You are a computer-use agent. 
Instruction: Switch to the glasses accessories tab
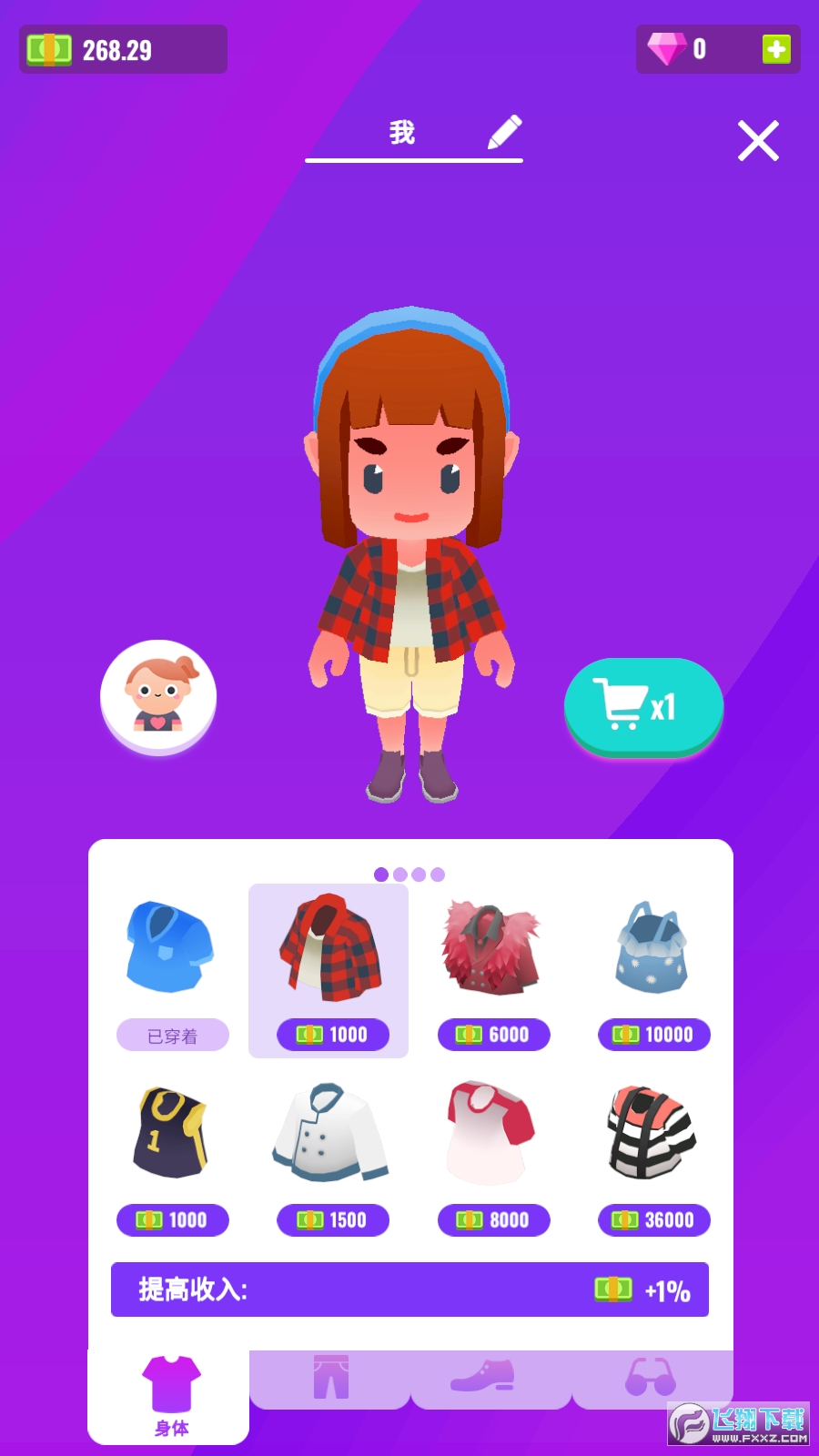(x=651, y=1378)
